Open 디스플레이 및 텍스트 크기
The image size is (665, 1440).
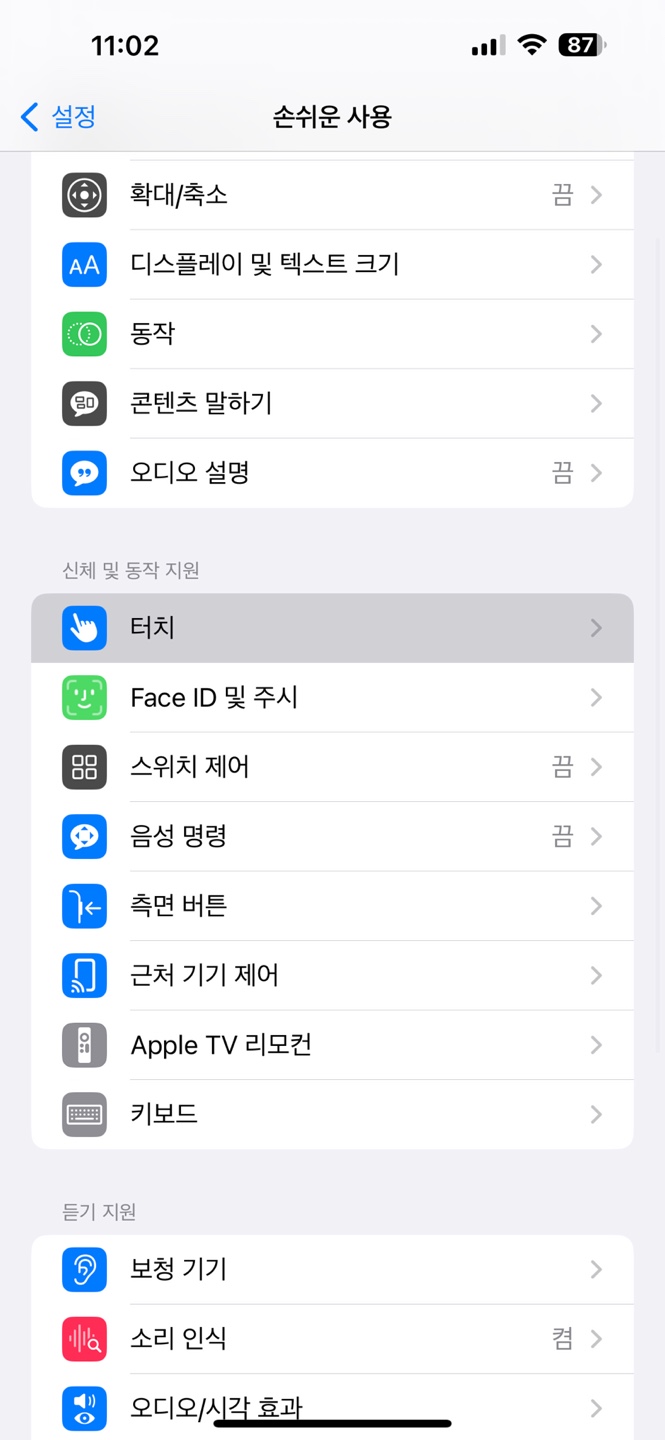point(332,264)
